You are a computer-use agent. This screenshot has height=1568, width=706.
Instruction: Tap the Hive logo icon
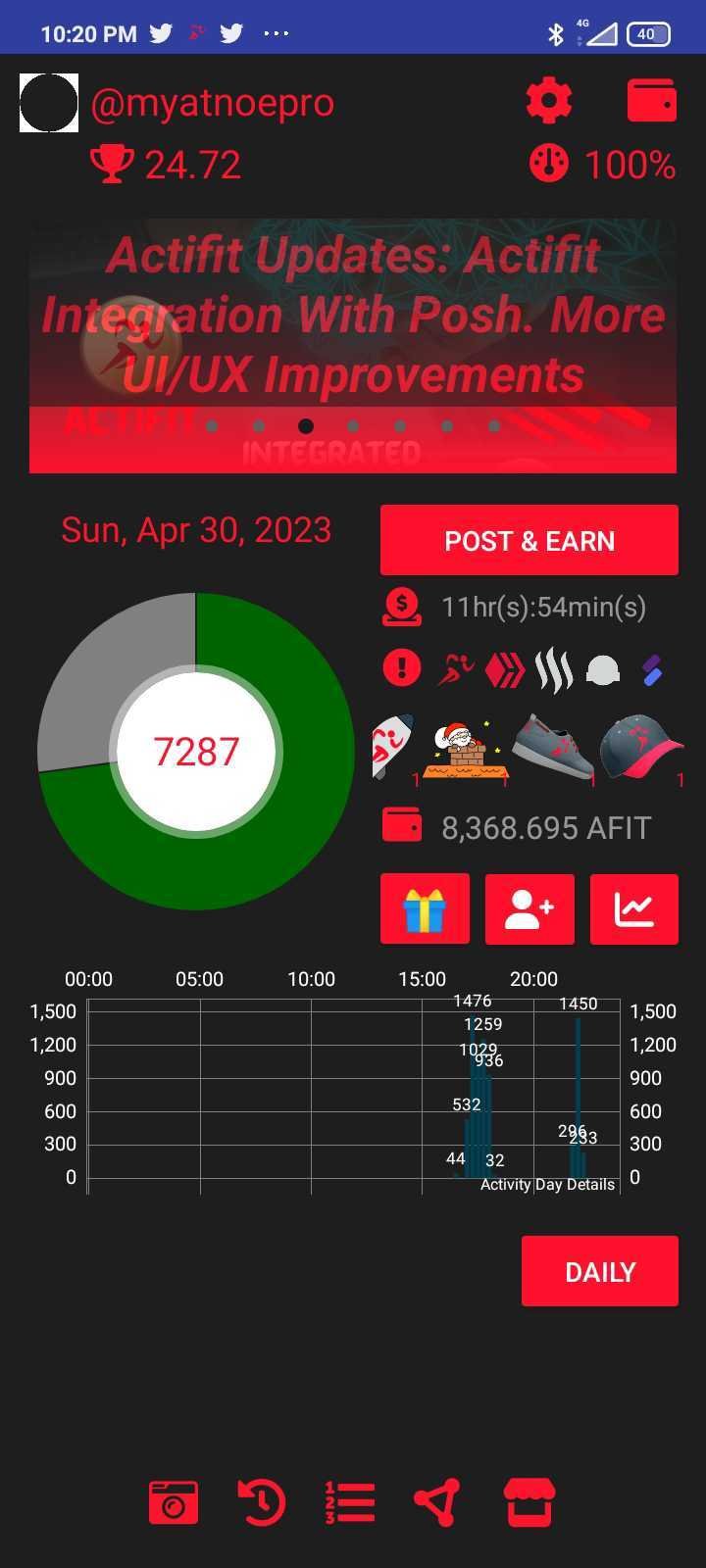506,670
